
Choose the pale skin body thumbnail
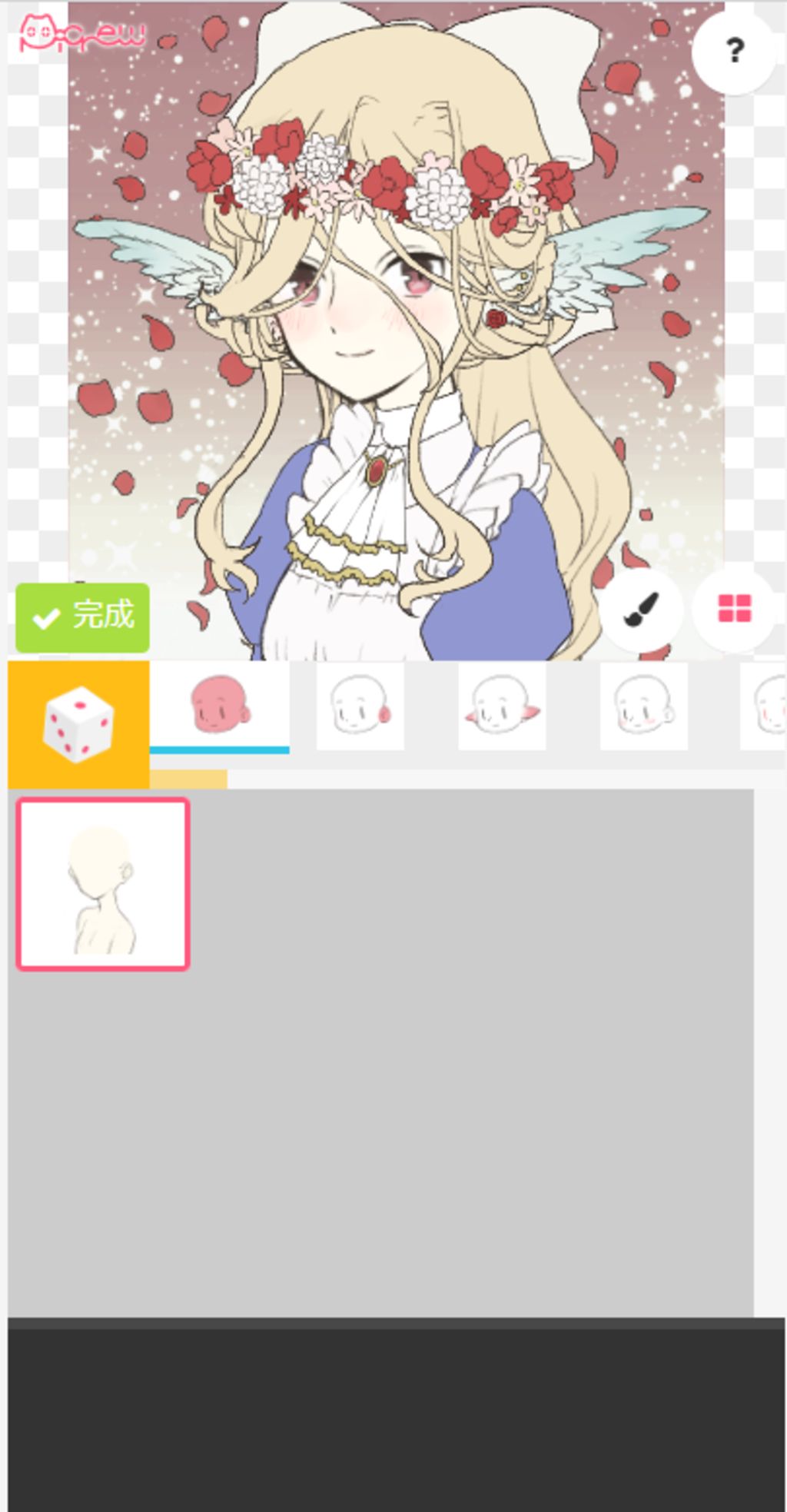pos(103,884)
